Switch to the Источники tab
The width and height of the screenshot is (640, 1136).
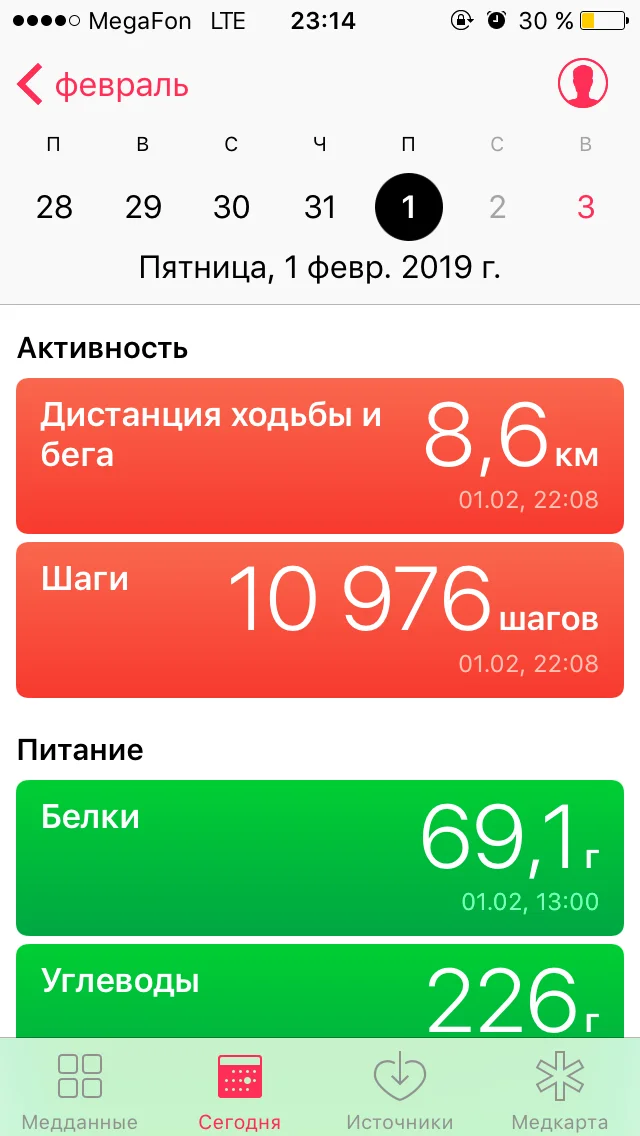[400, 1090]
